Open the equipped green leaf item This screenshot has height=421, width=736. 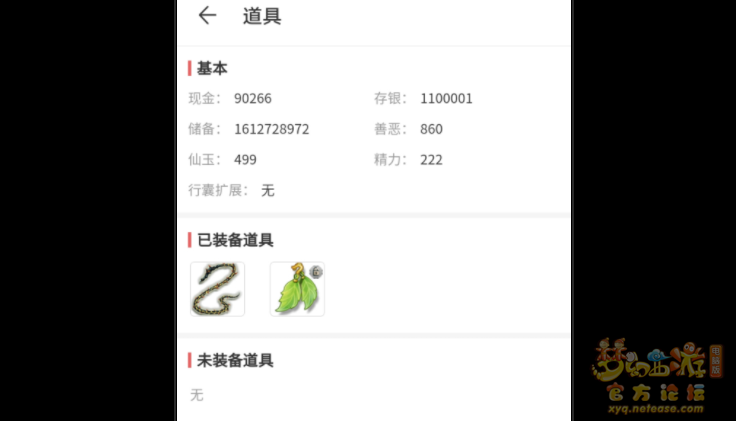coord(297,289)
